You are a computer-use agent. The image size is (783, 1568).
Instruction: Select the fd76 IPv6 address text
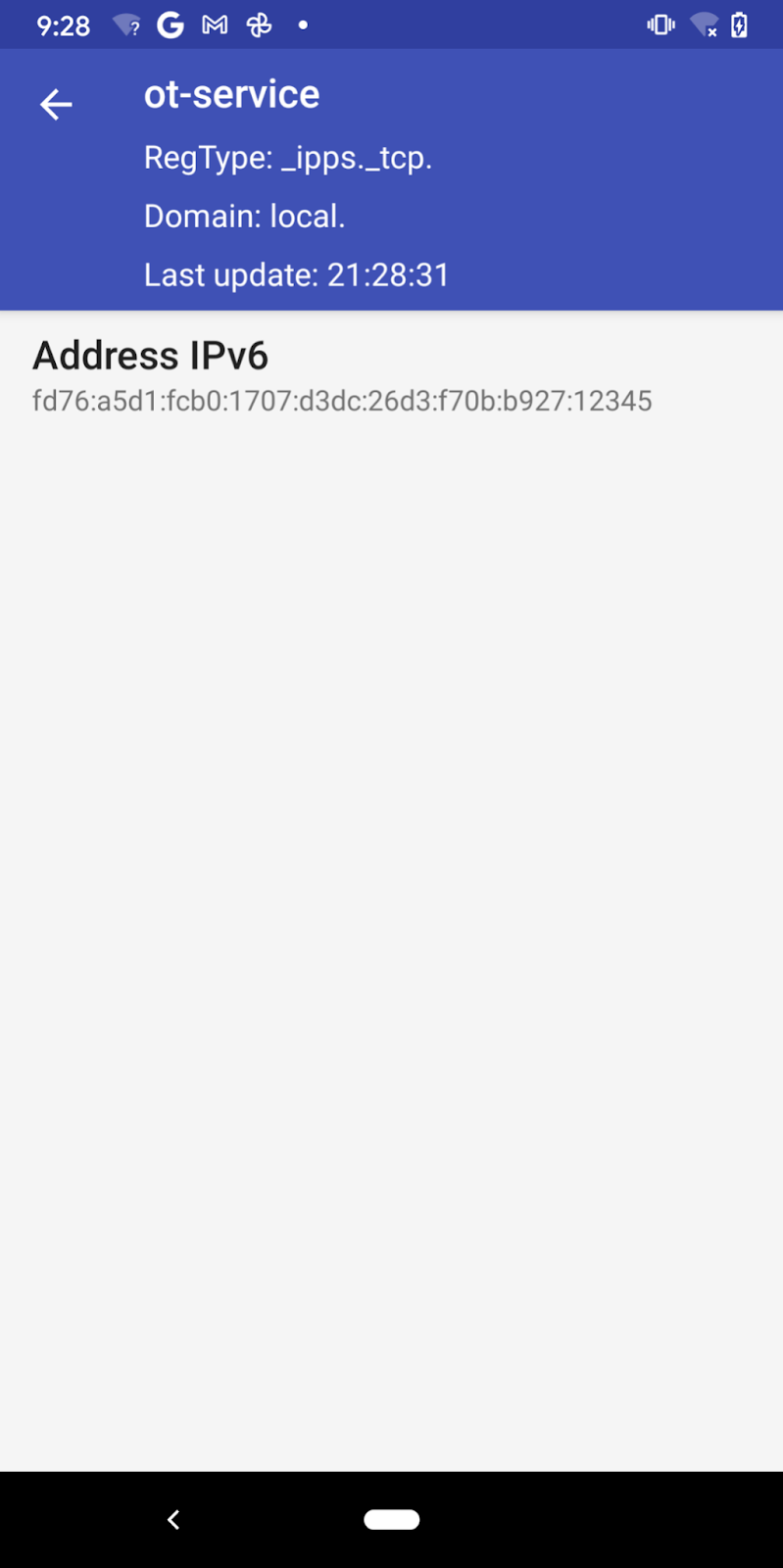click(x=343, y=400)
